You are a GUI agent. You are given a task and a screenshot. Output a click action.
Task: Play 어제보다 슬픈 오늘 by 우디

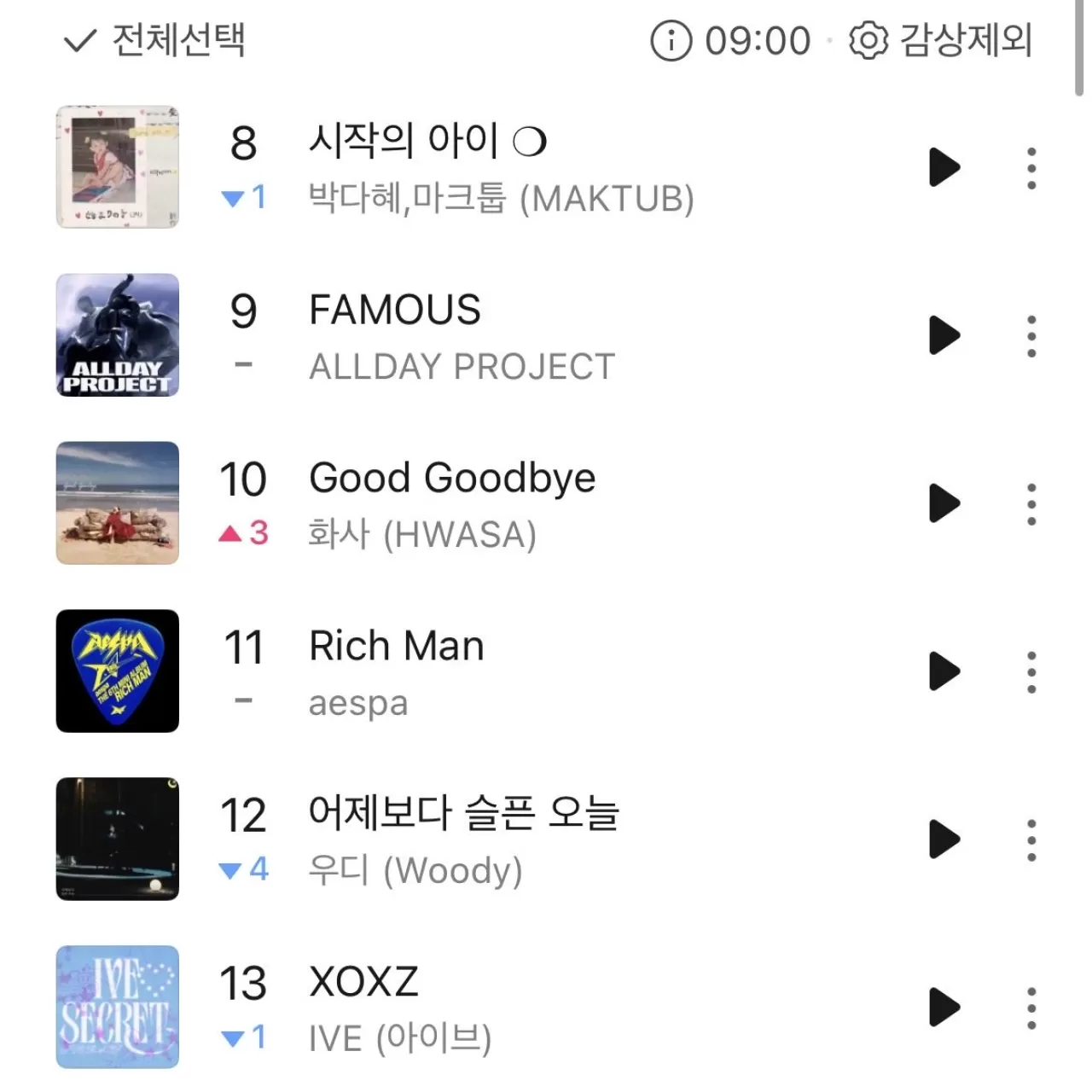pyautogui.click(x=944, y=839)
